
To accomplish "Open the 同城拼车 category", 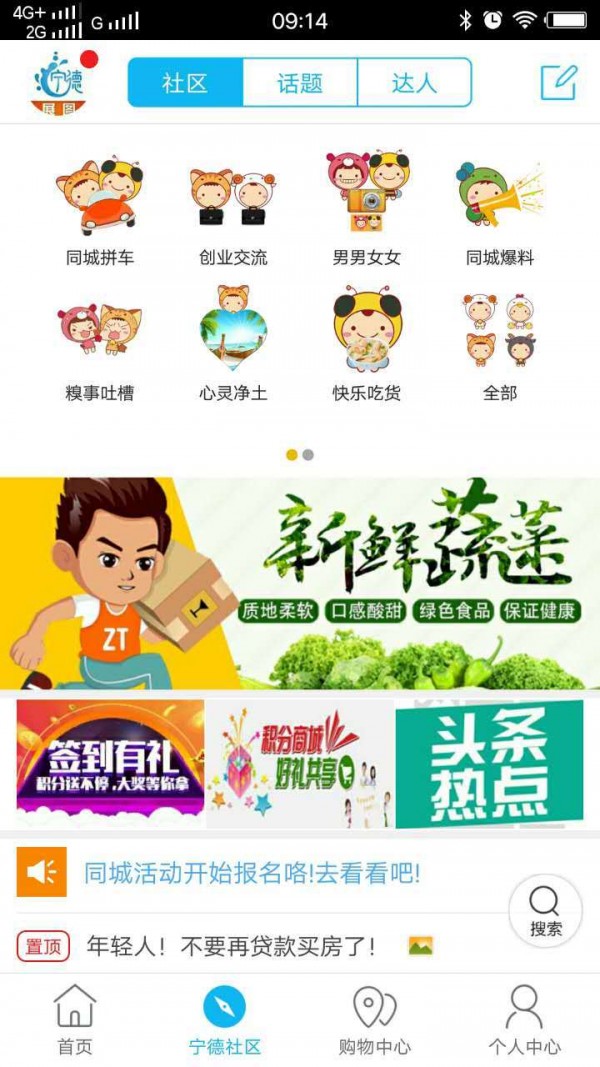I will coord(100,208).
